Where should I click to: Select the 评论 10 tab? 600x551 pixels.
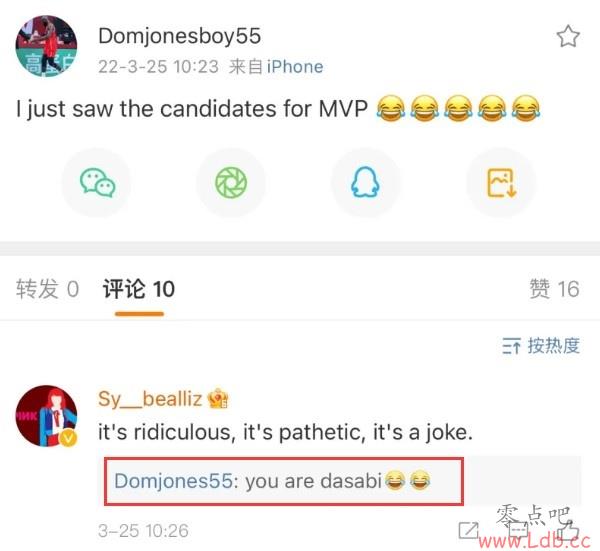[139, 289]
